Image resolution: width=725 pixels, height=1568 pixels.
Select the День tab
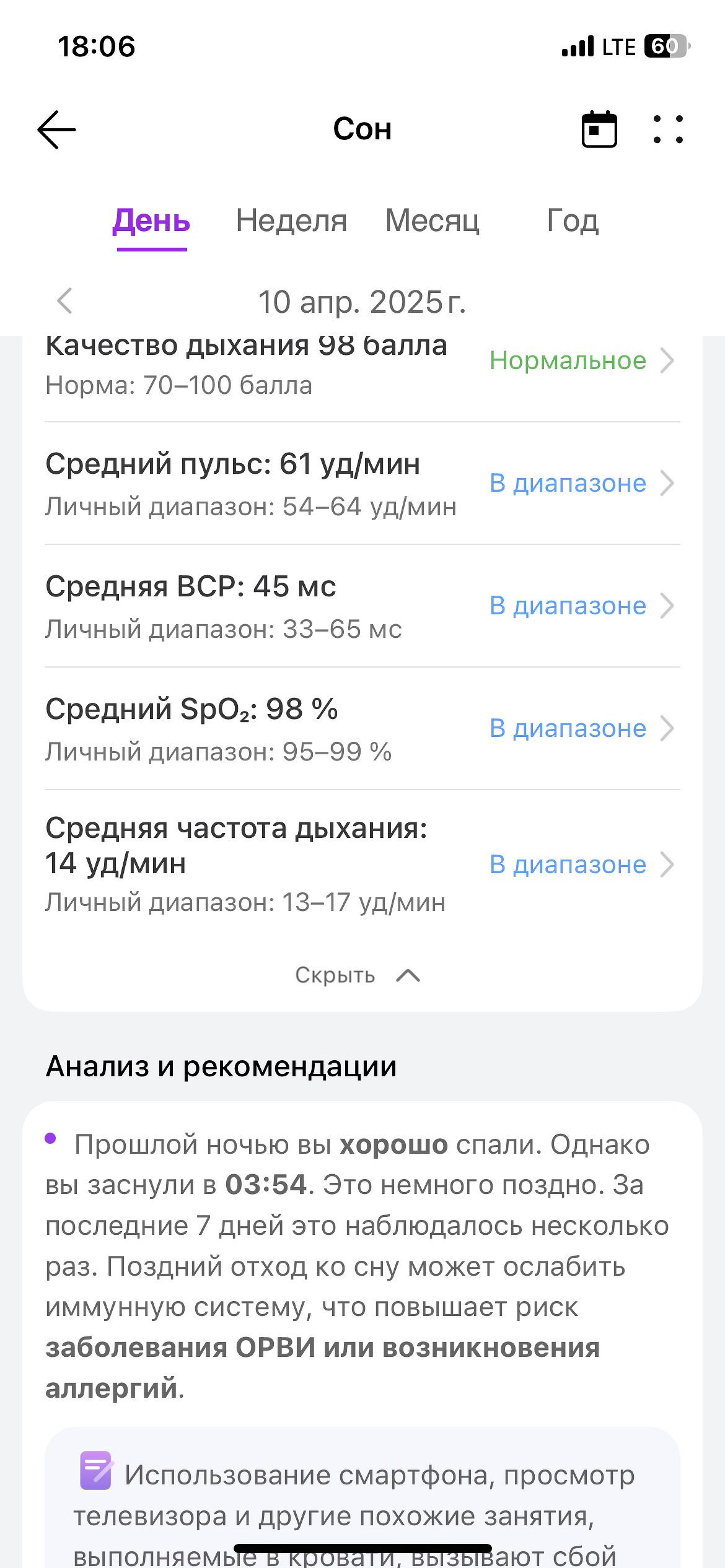152,221
